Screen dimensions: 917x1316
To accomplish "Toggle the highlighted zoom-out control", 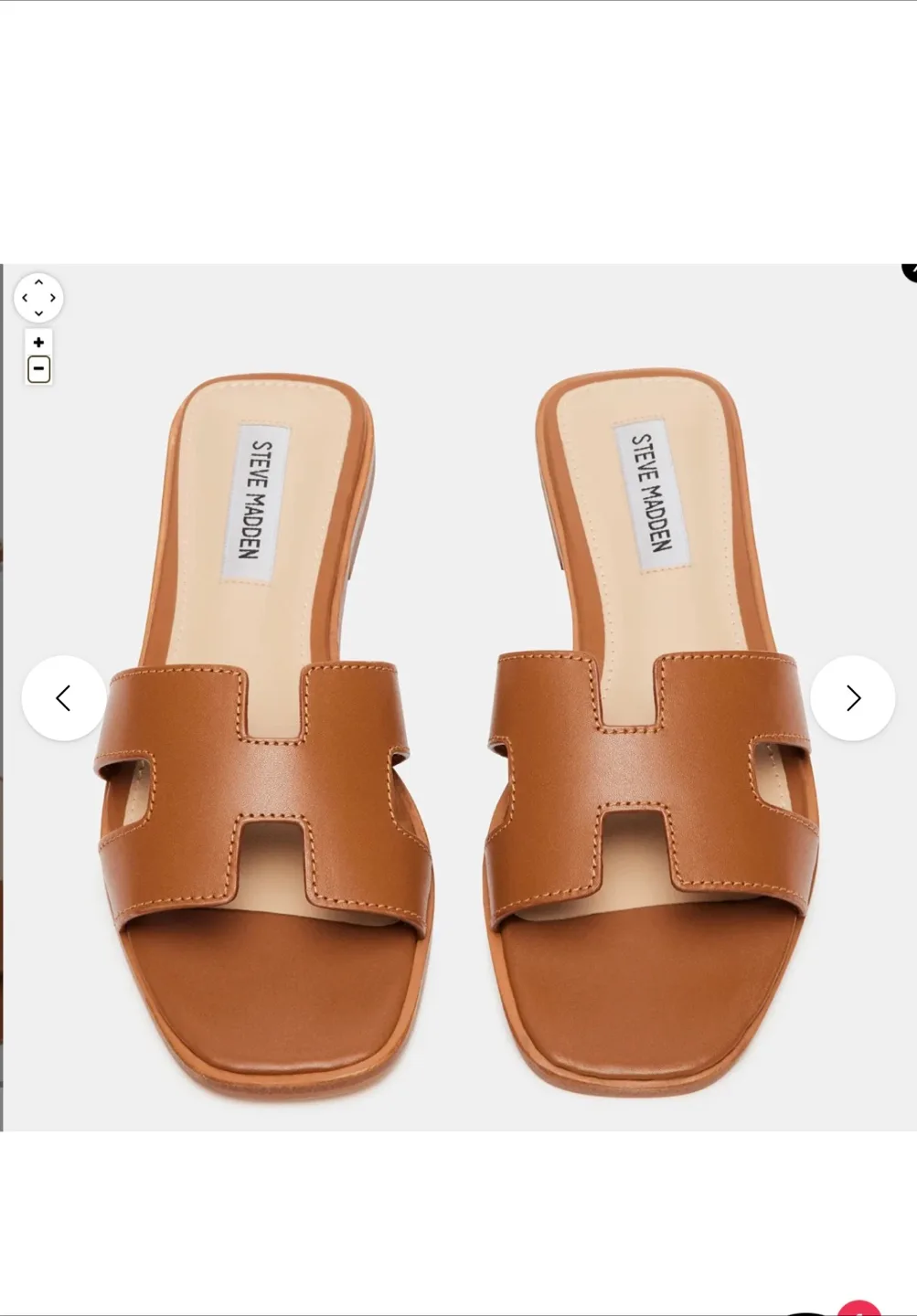I will point(38,368).
